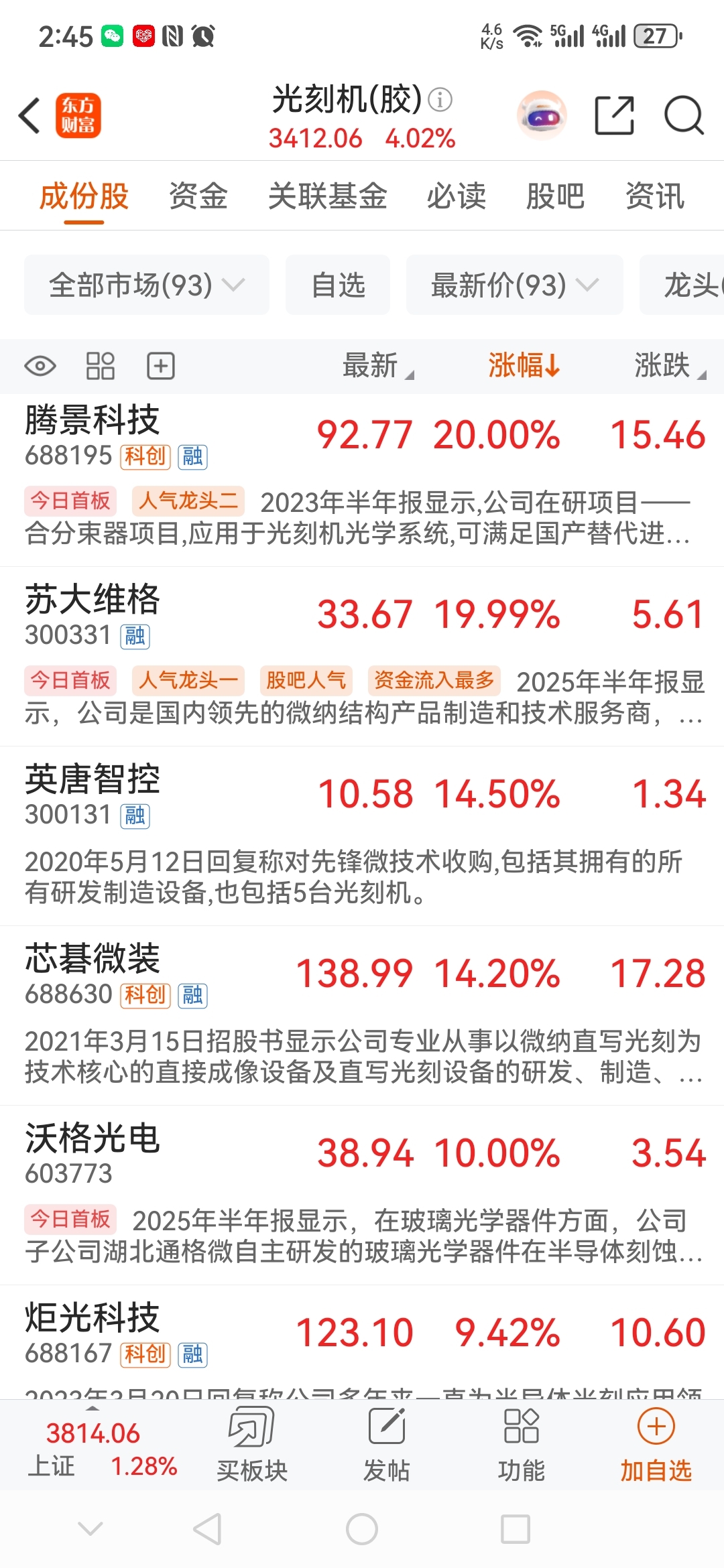Switch to the 资金 tab
724x1568 pixels.
point(198,196)
